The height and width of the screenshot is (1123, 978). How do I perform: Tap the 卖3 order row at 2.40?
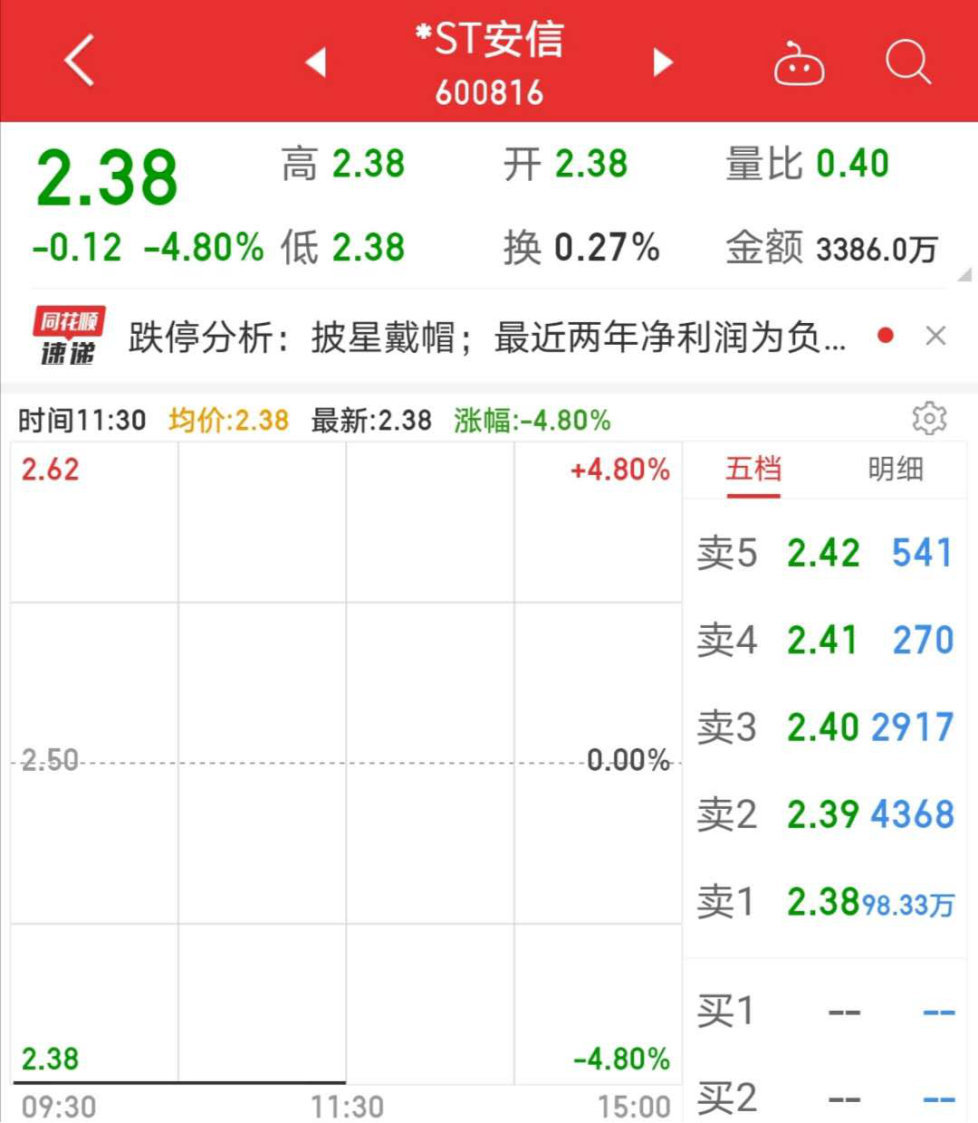coord(825,728)
